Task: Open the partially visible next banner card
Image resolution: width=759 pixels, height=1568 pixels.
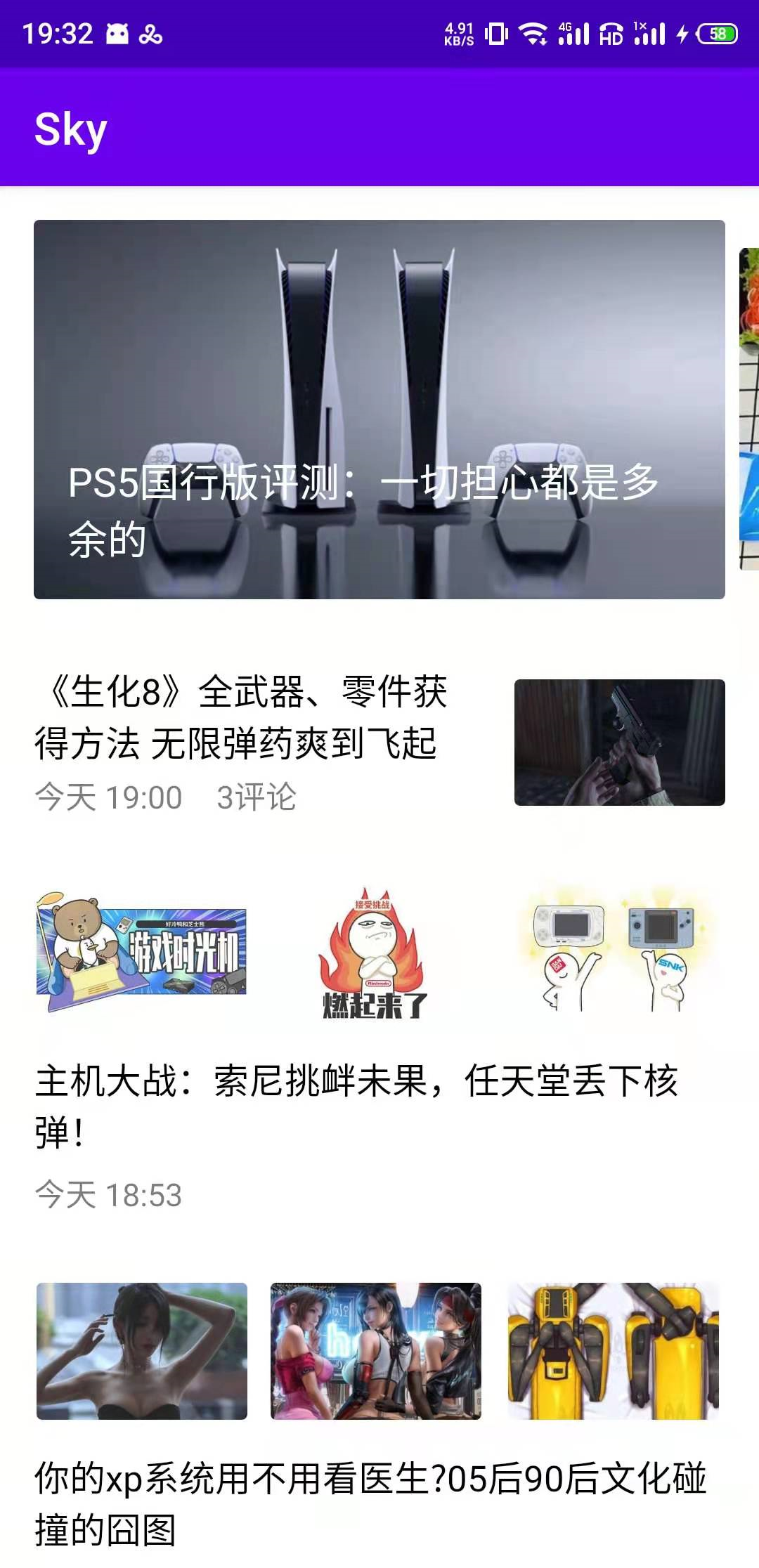Action: (x=749, y=409)
